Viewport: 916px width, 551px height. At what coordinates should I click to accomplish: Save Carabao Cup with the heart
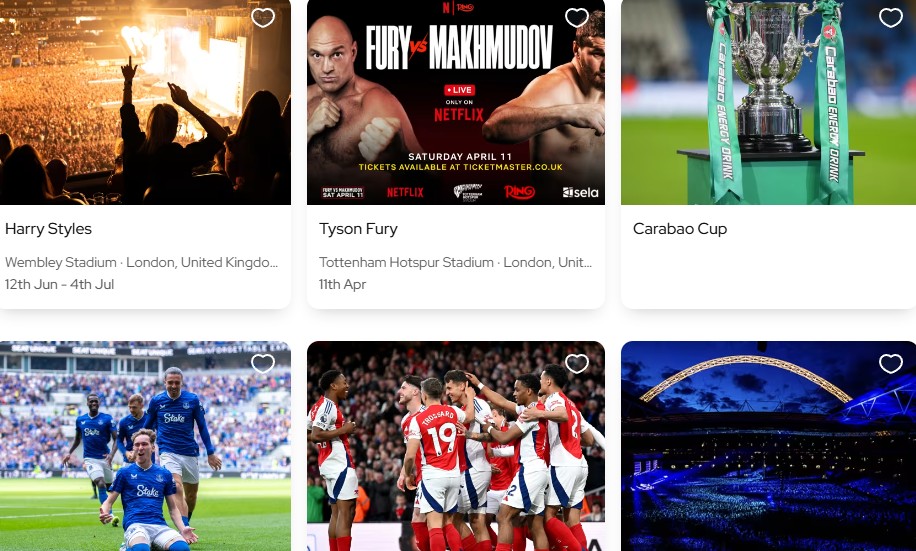click(891, 18)
